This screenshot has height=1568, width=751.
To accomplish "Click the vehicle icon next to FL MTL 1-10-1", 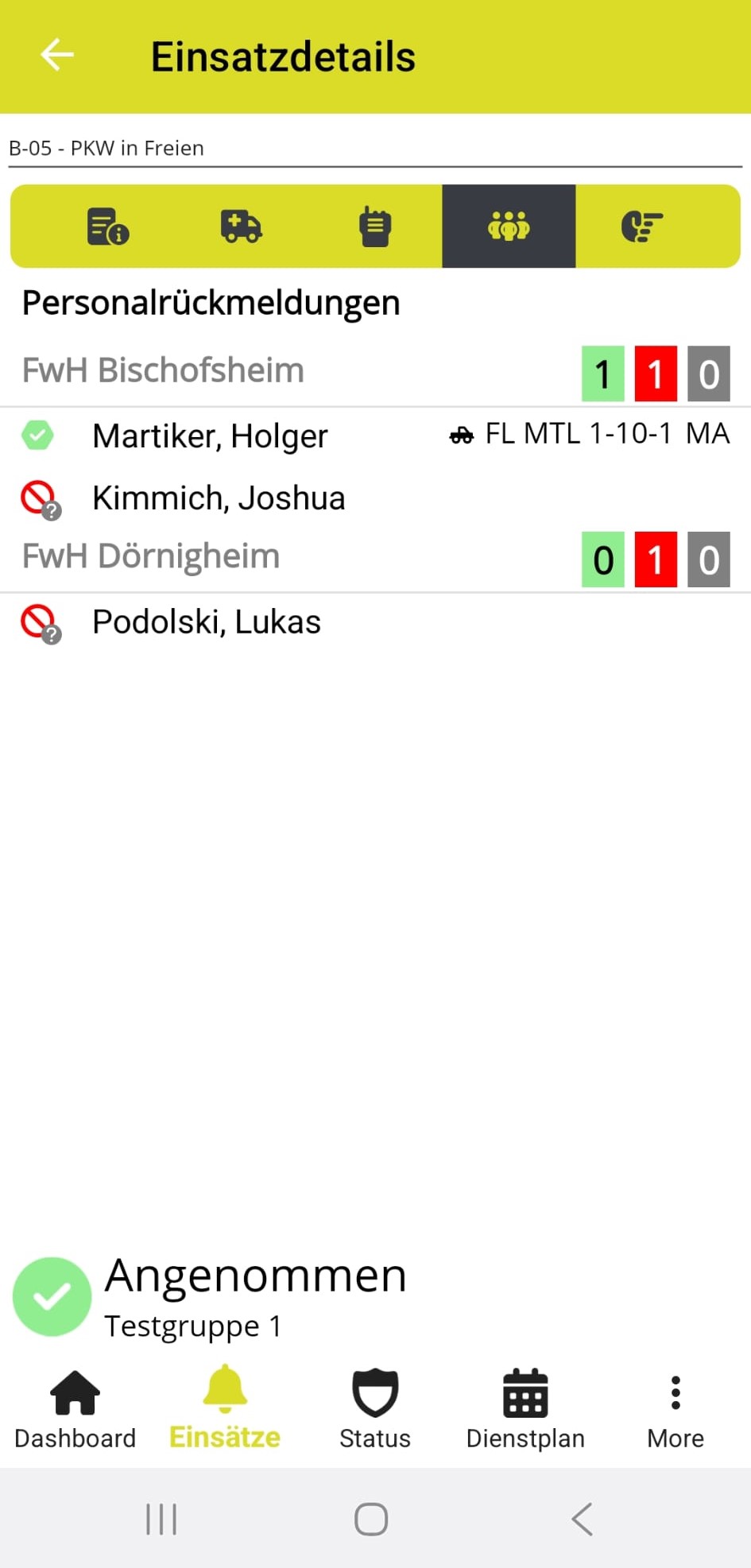I will (462, 435).
